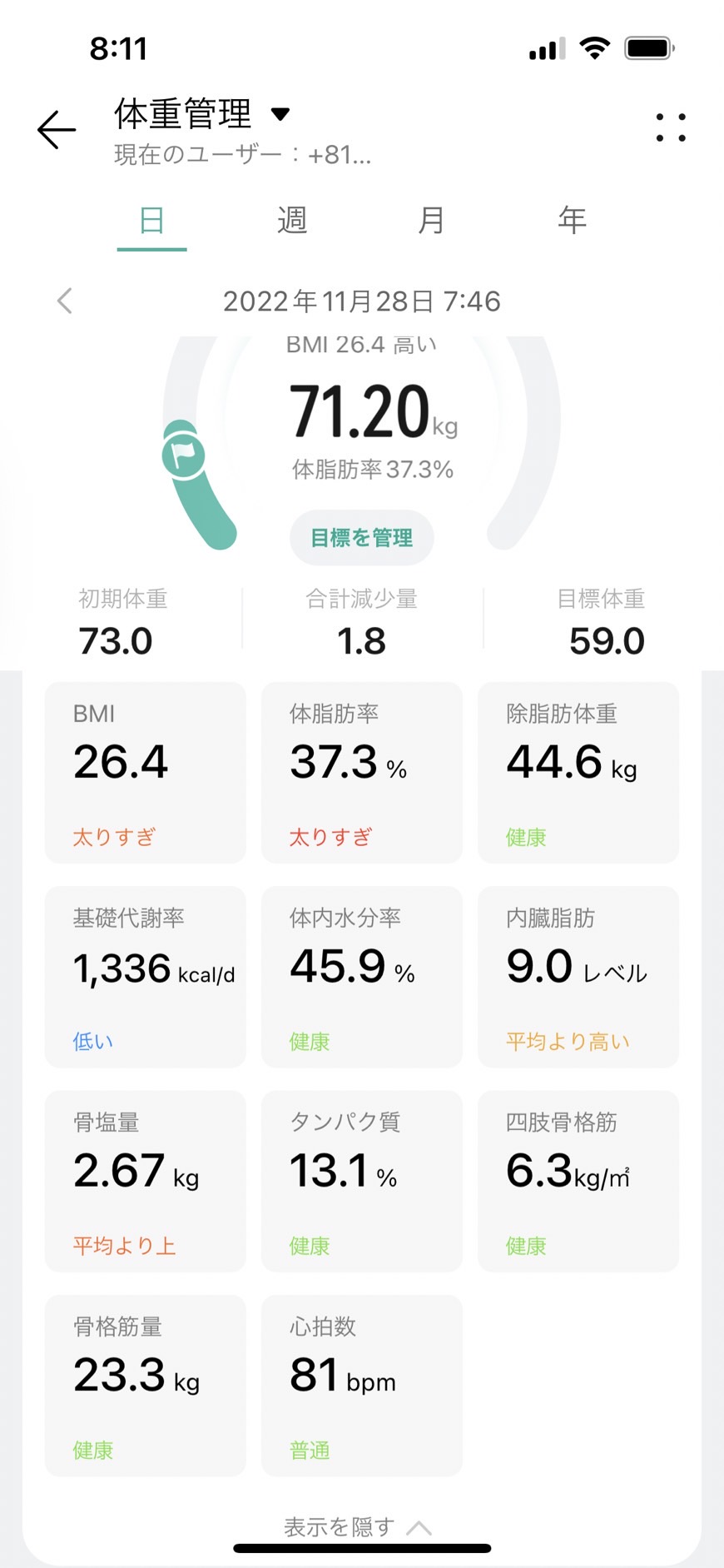The height and width of the screenshot is (1568, 724).
Task: Go to the previous measurement date
Action: tap(65, 301)
